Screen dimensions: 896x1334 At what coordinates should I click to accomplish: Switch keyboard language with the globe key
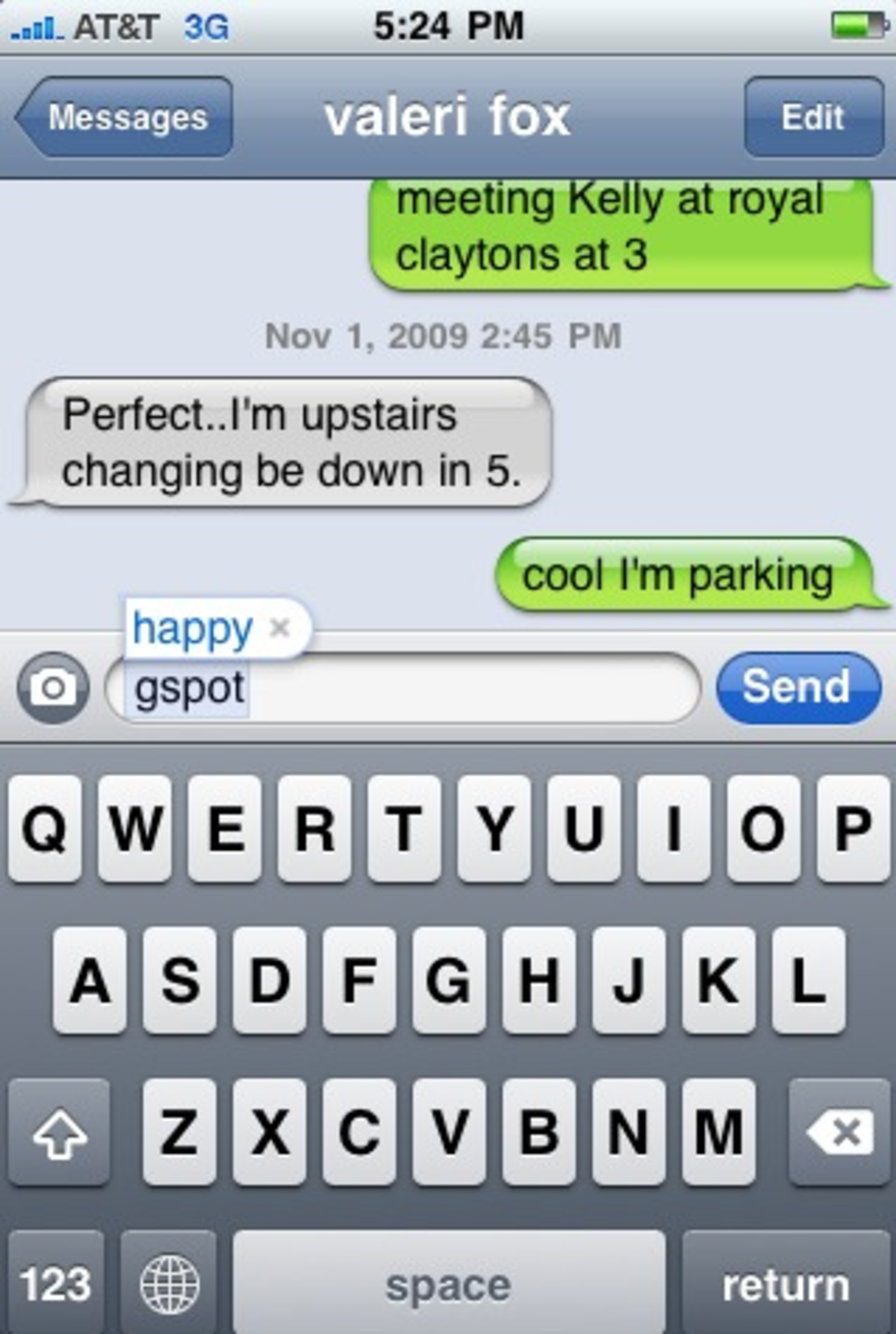click(x=169, y=1284)
